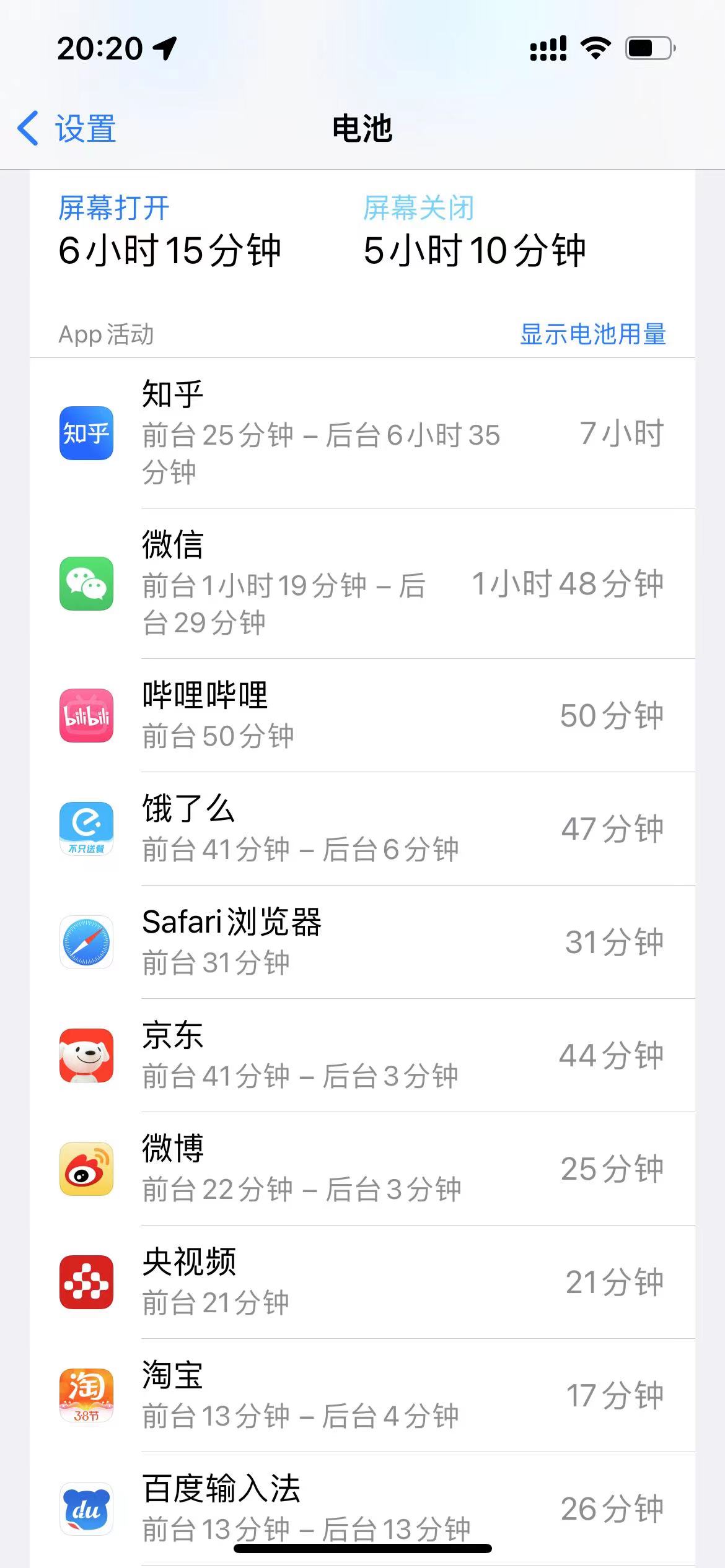This screenshot has height=1568, width=725.
Task: Tap the 哔哩哔哩 row
Action: (362, 715)
